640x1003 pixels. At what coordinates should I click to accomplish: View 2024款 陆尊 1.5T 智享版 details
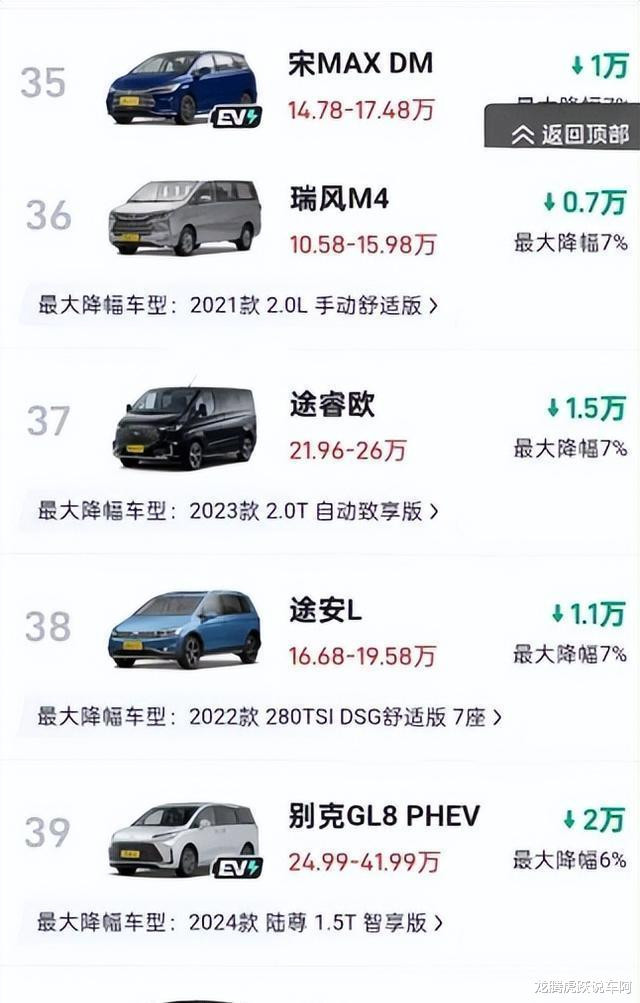pos(240,922)
